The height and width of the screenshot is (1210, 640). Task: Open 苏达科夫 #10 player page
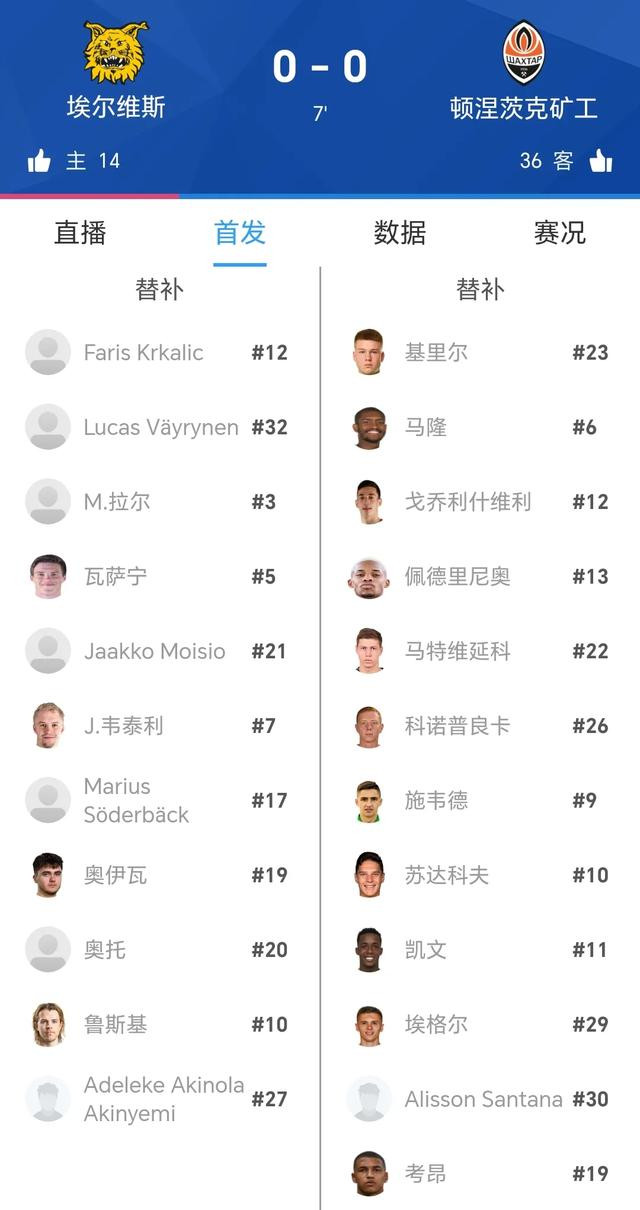pos(481,875)
